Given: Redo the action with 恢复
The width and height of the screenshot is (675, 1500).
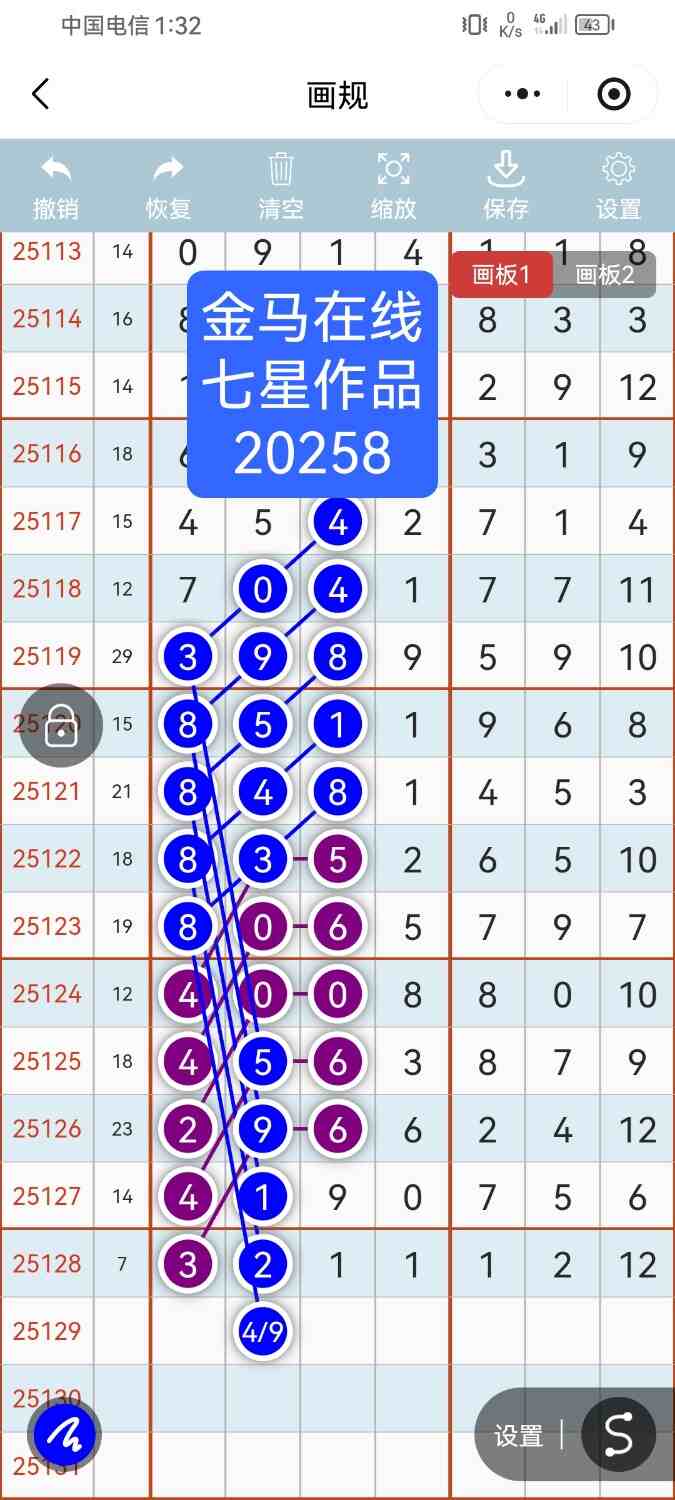Looking at the screenshot, I should click(168, 187).
